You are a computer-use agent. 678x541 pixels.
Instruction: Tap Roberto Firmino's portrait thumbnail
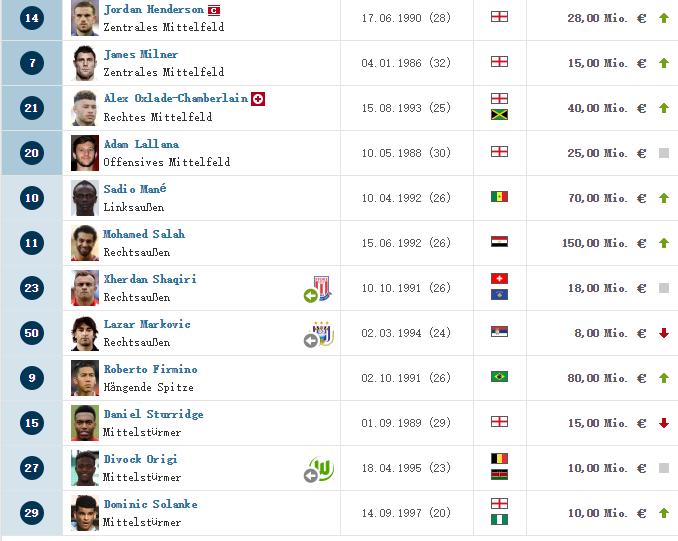[x=85, y=378]
